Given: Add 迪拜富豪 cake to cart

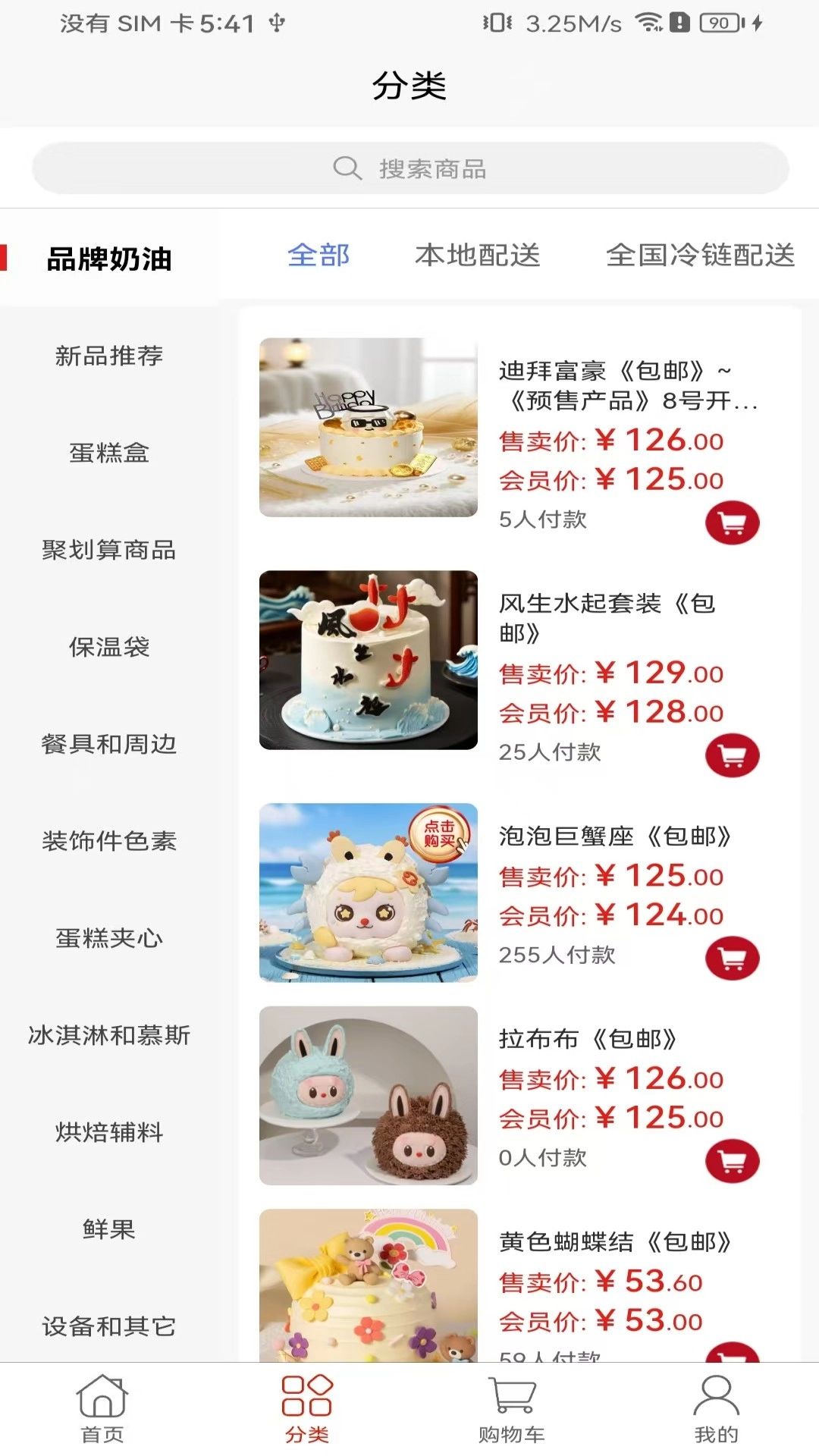Looking at the screenshot, I should (732, 523).
